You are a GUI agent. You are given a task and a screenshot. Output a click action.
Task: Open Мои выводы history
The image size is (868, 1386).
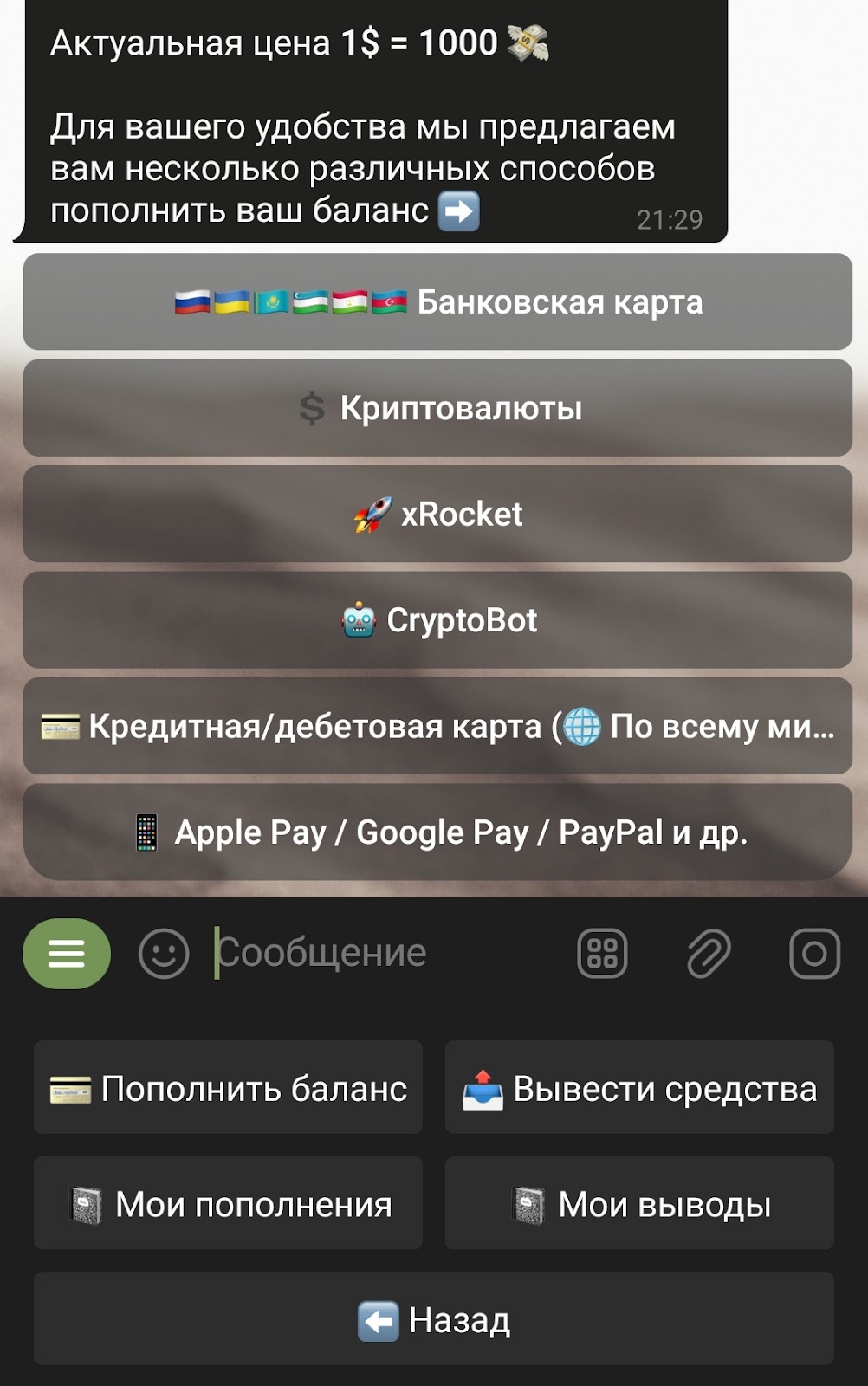tap(639, 1203)
